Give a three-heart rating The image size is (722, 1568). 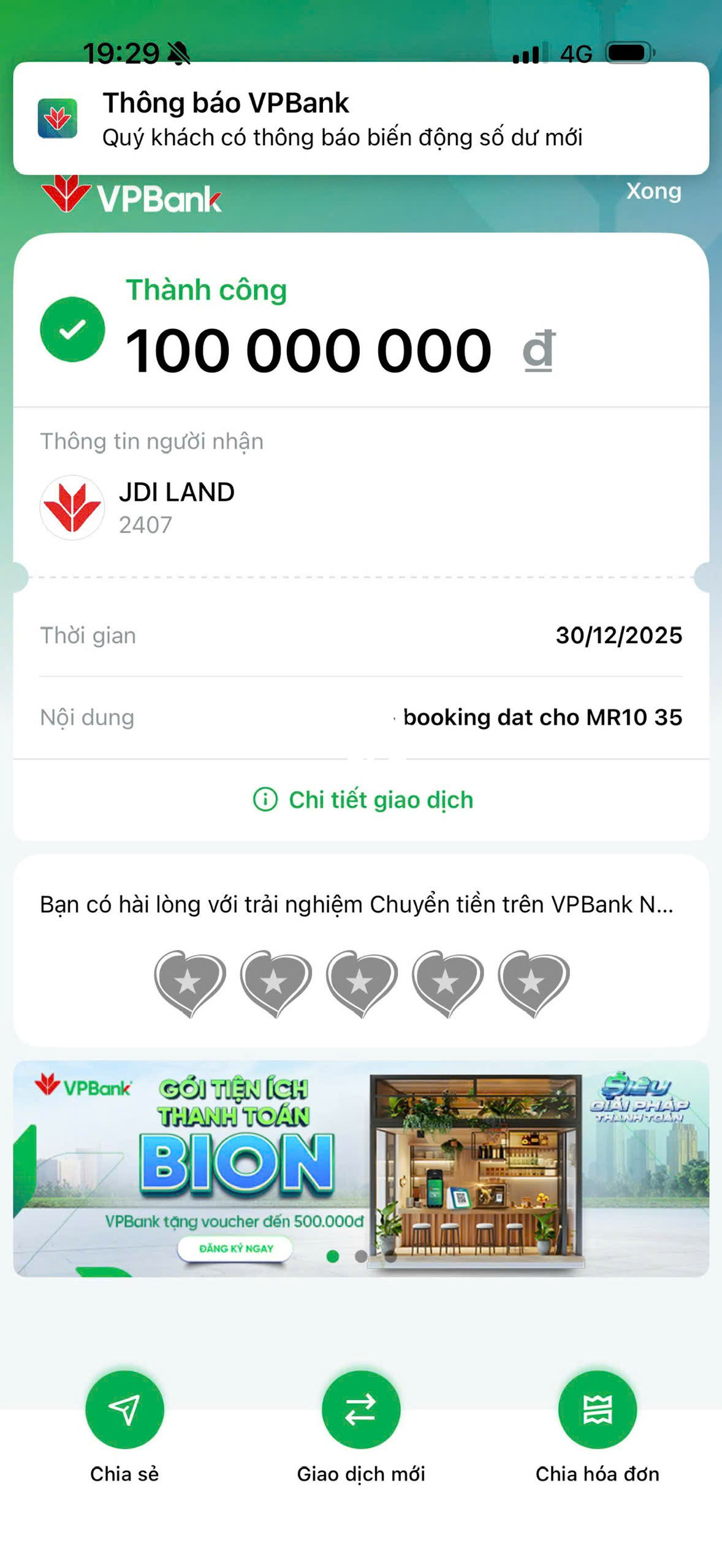362,982
